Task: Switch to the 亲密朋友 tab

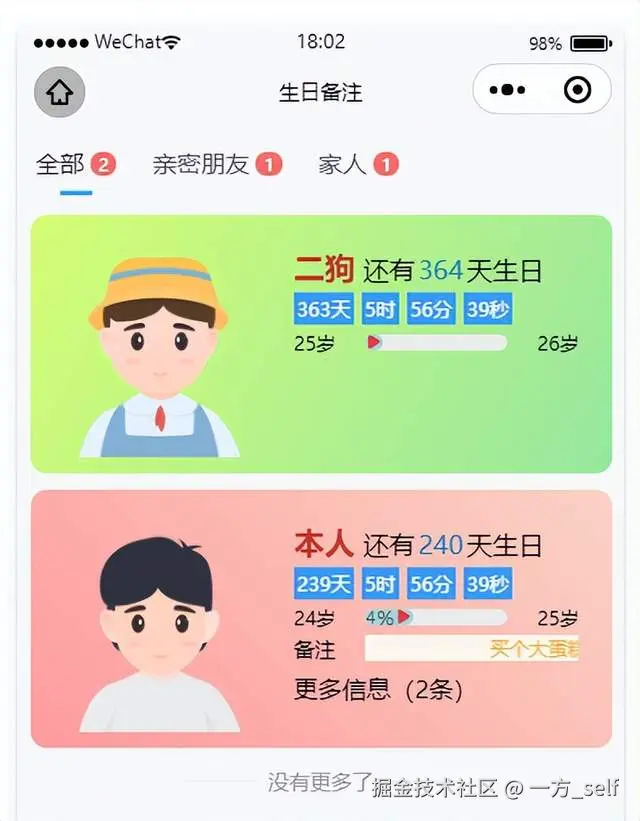Action: pyautogui.click(x=201, y=164)
